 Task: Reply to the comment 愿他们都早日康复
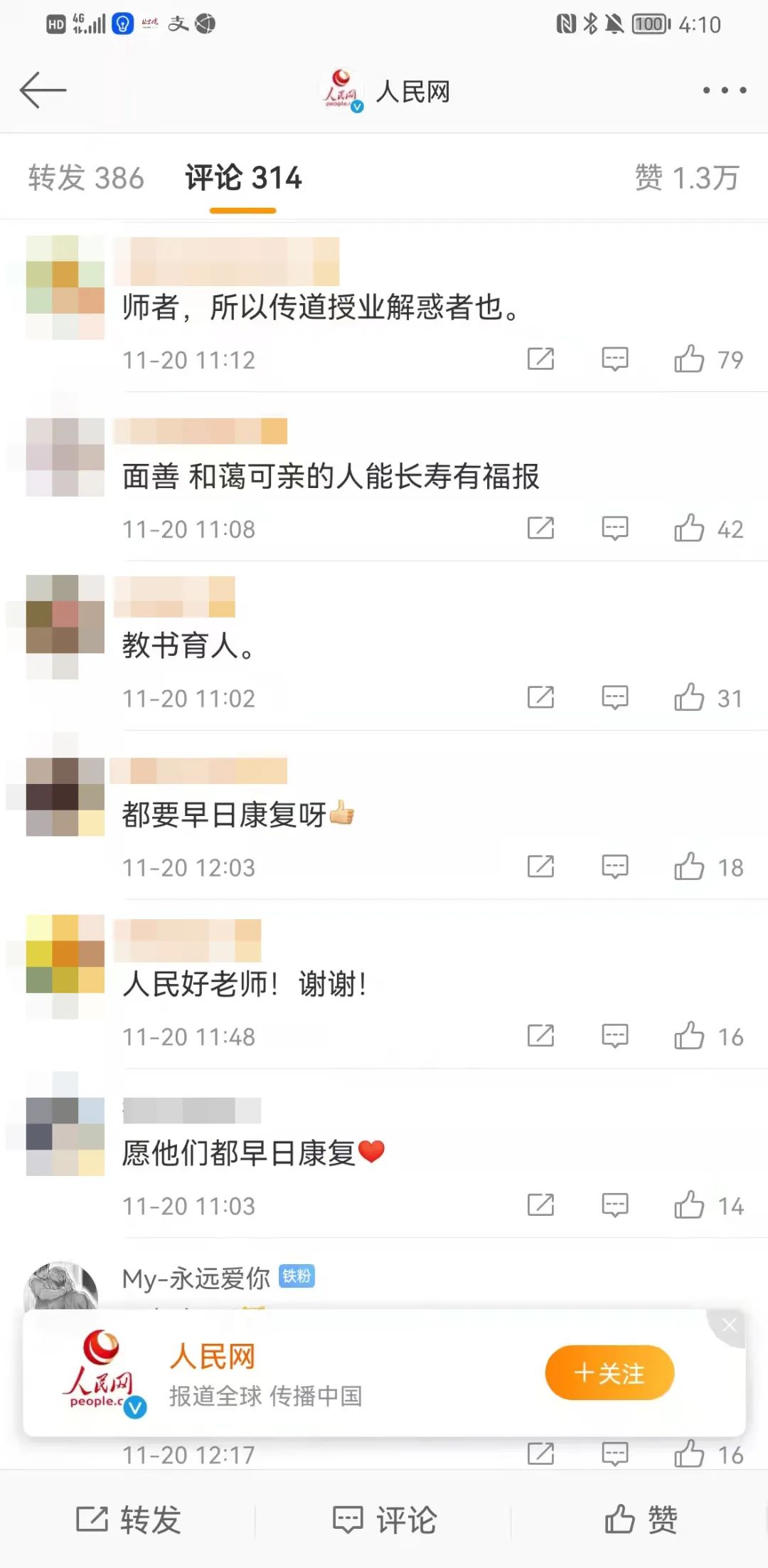point(614,1206)
